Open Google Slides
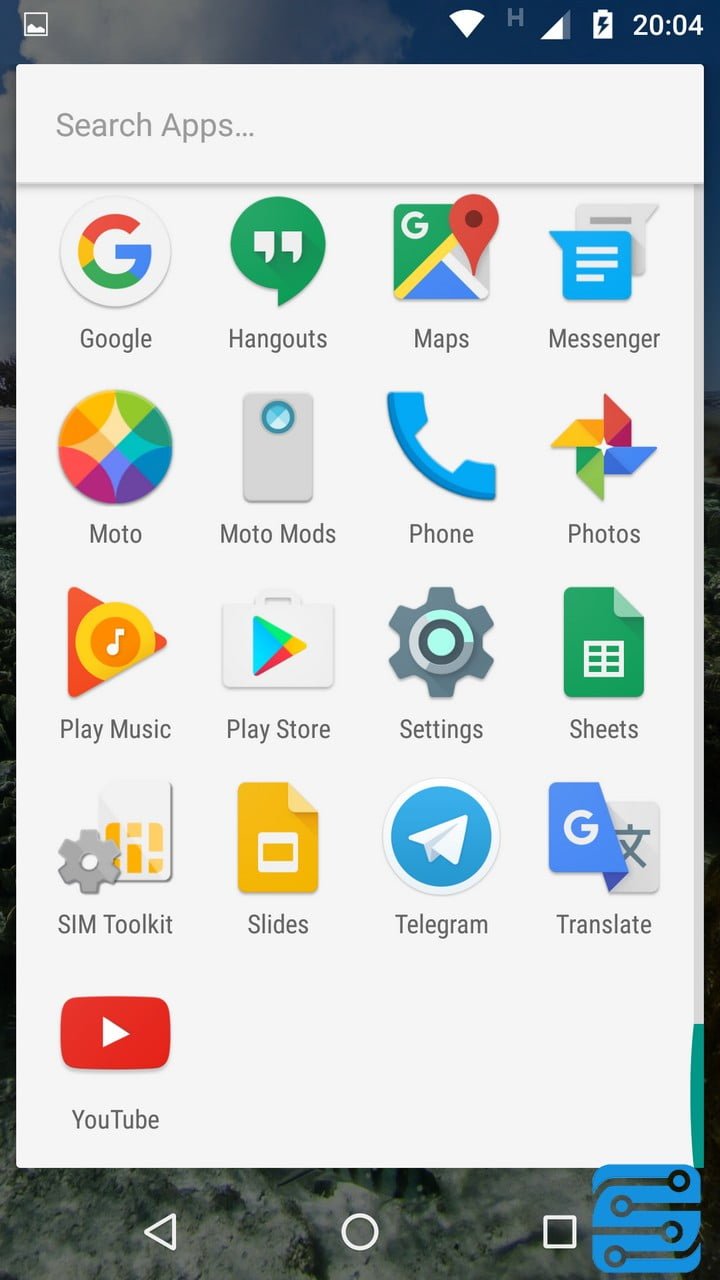The height and width of the screenshot is (1280, 720). pos(278,837)
